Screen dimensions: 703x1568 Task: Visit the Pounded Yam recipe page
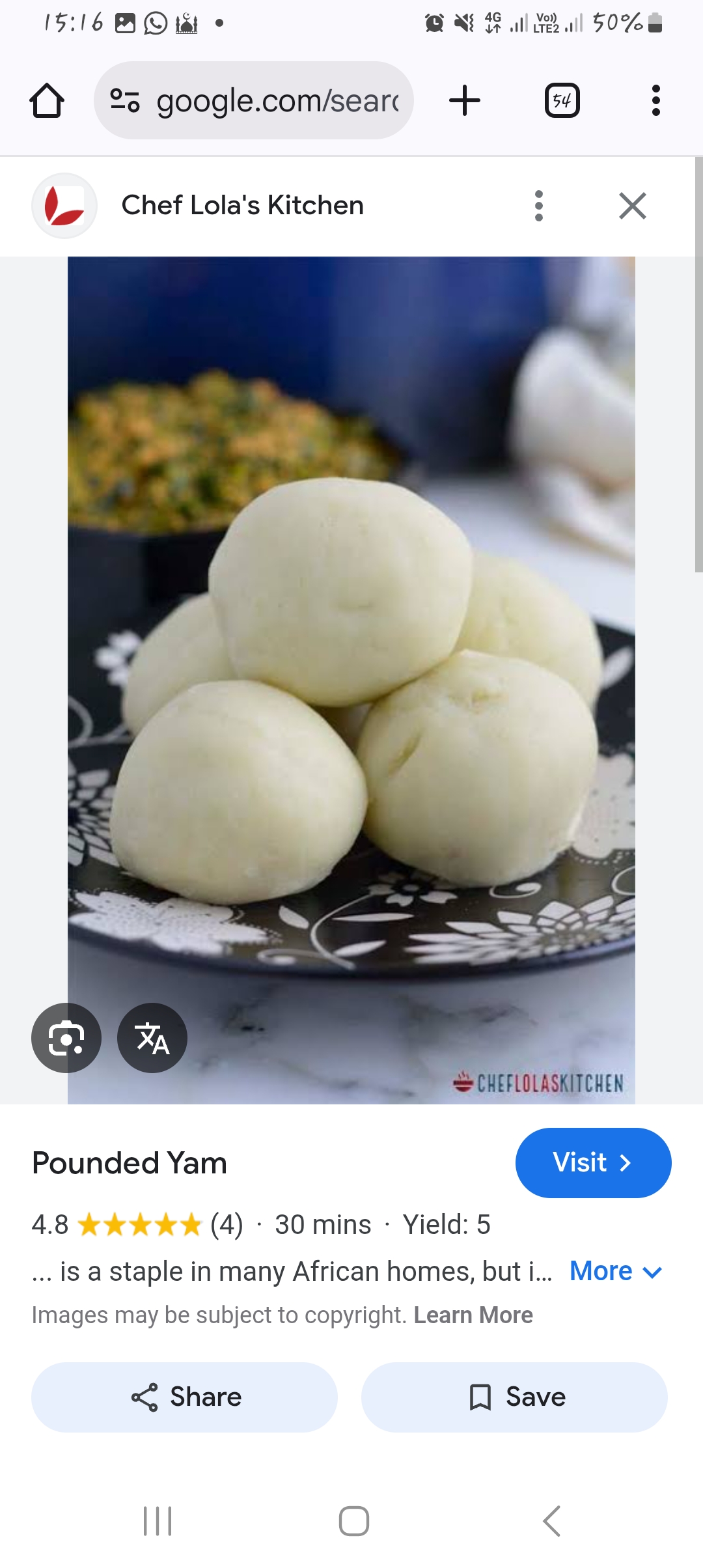(593, 1162)
